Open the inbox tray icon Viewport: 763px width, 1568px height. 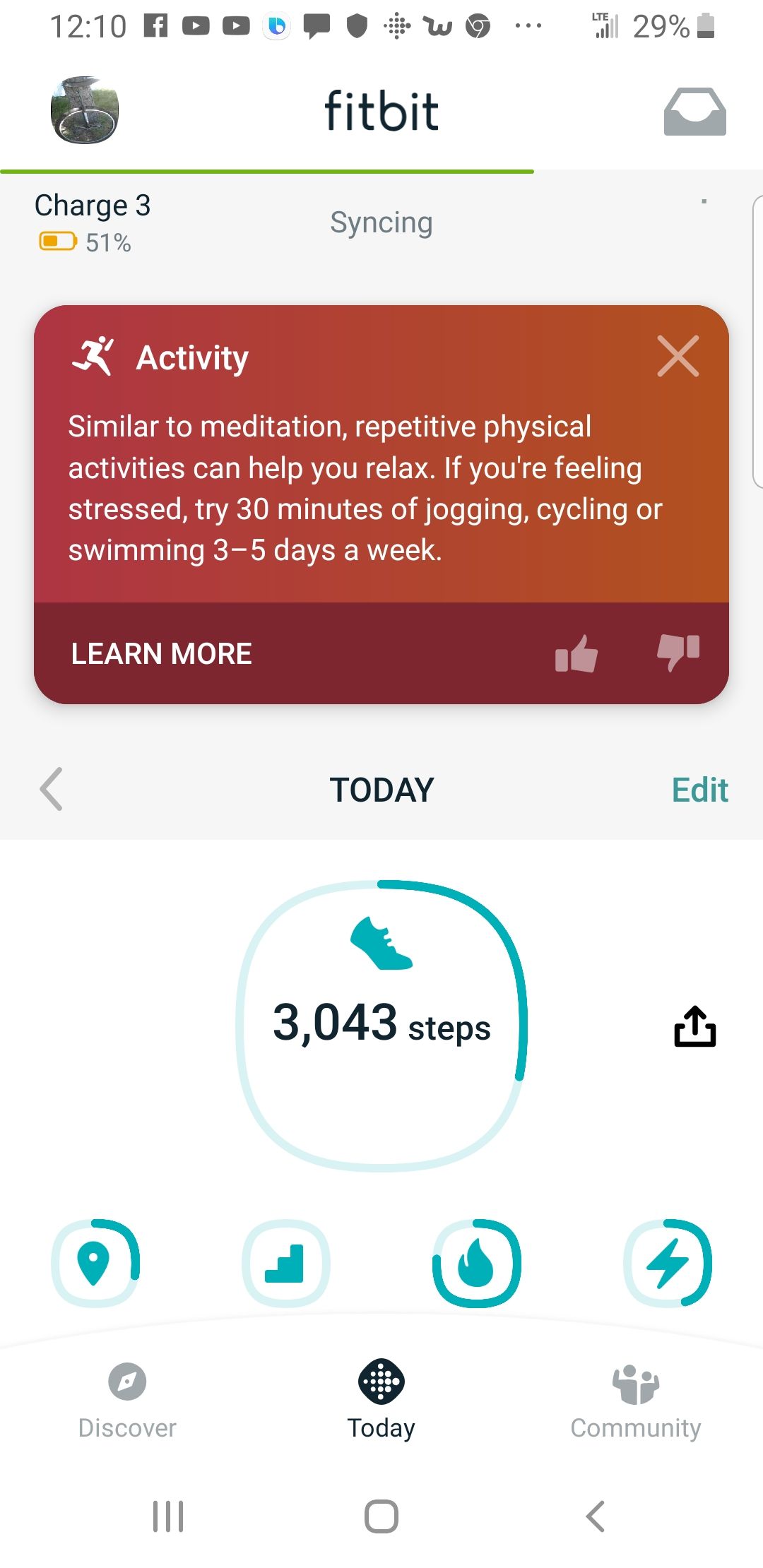694,112
